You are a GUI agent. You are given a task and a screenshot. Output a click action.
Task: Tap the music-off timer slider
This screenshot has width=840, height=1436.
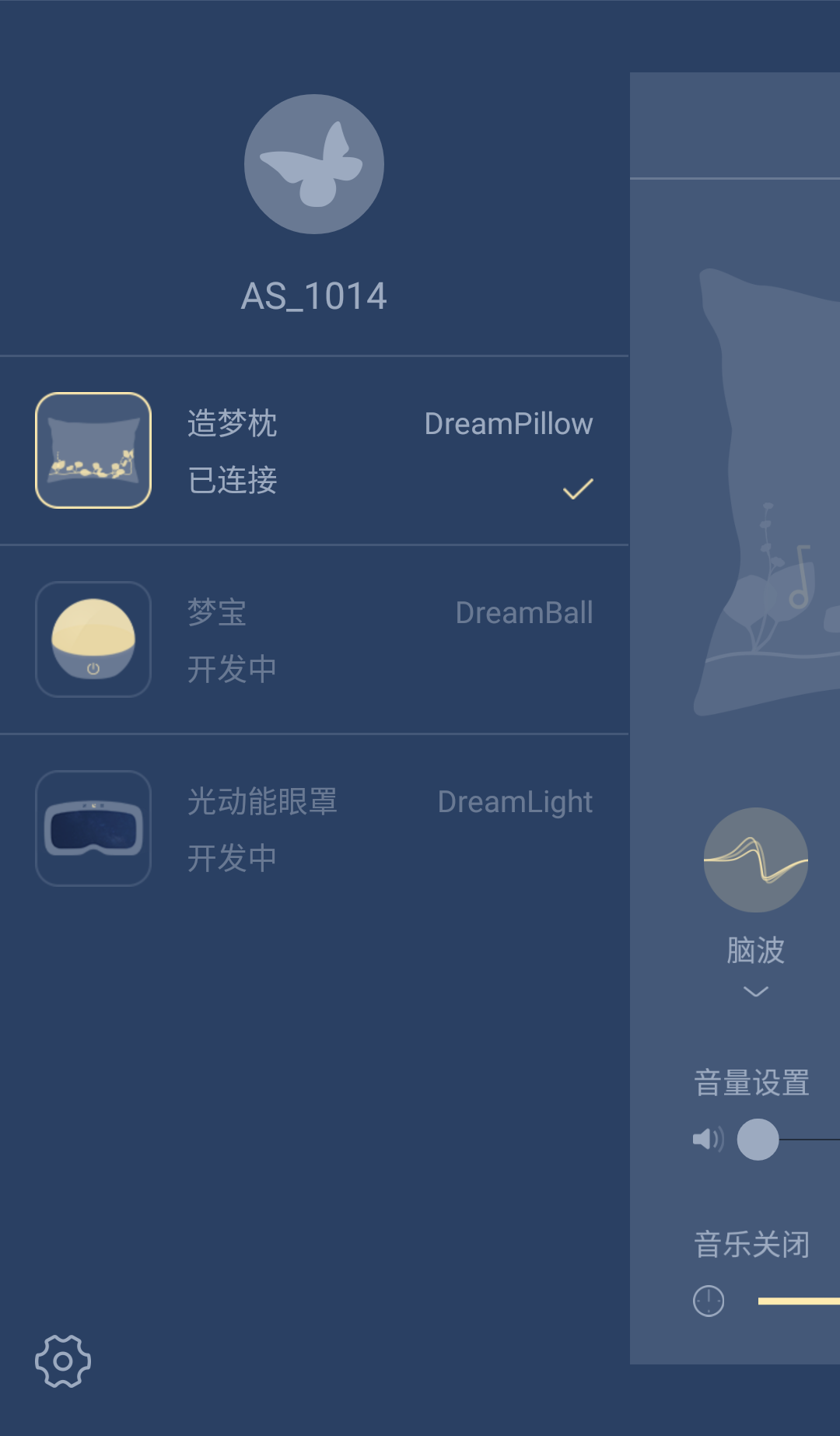tap(799, 1301)
